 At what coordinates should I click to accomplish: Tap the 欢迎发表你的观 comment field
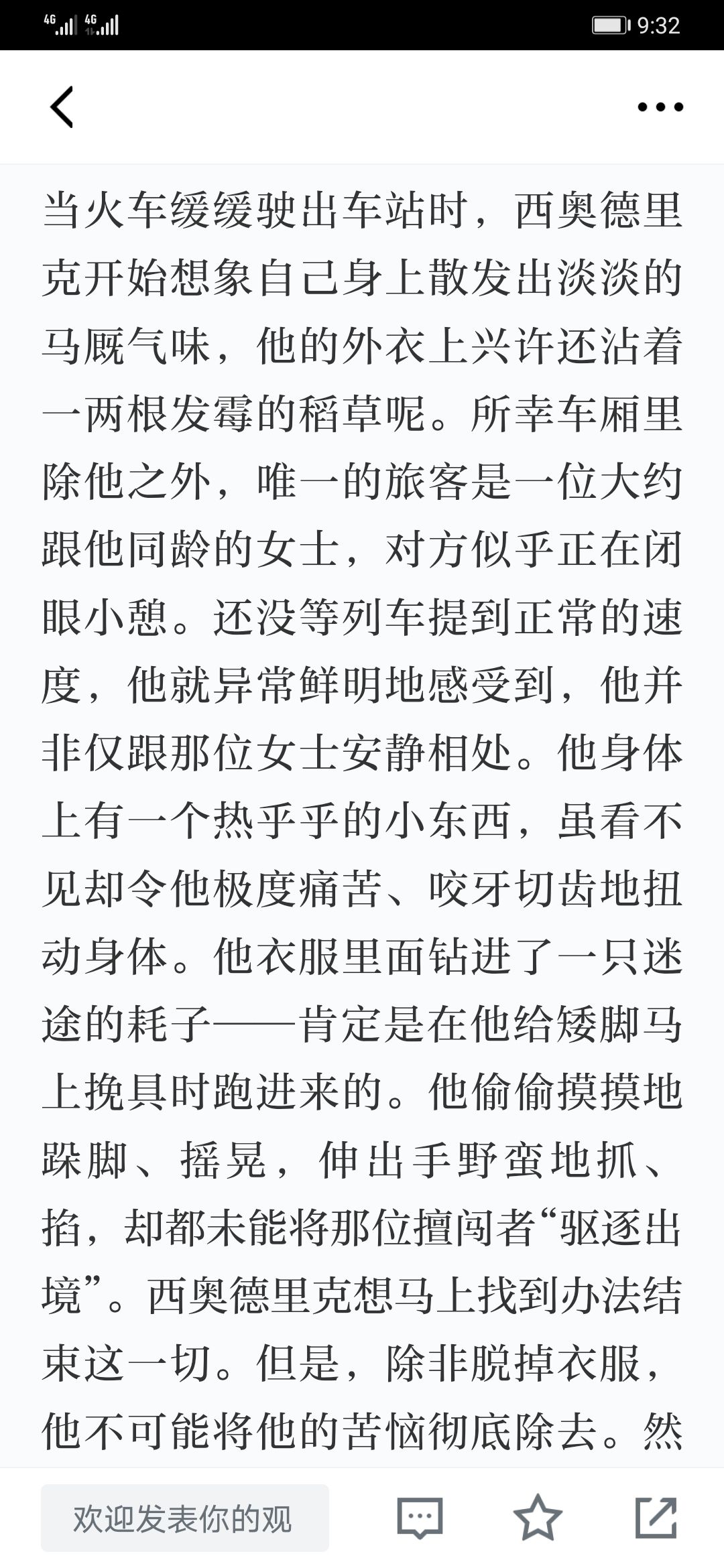coord(185,1518)
